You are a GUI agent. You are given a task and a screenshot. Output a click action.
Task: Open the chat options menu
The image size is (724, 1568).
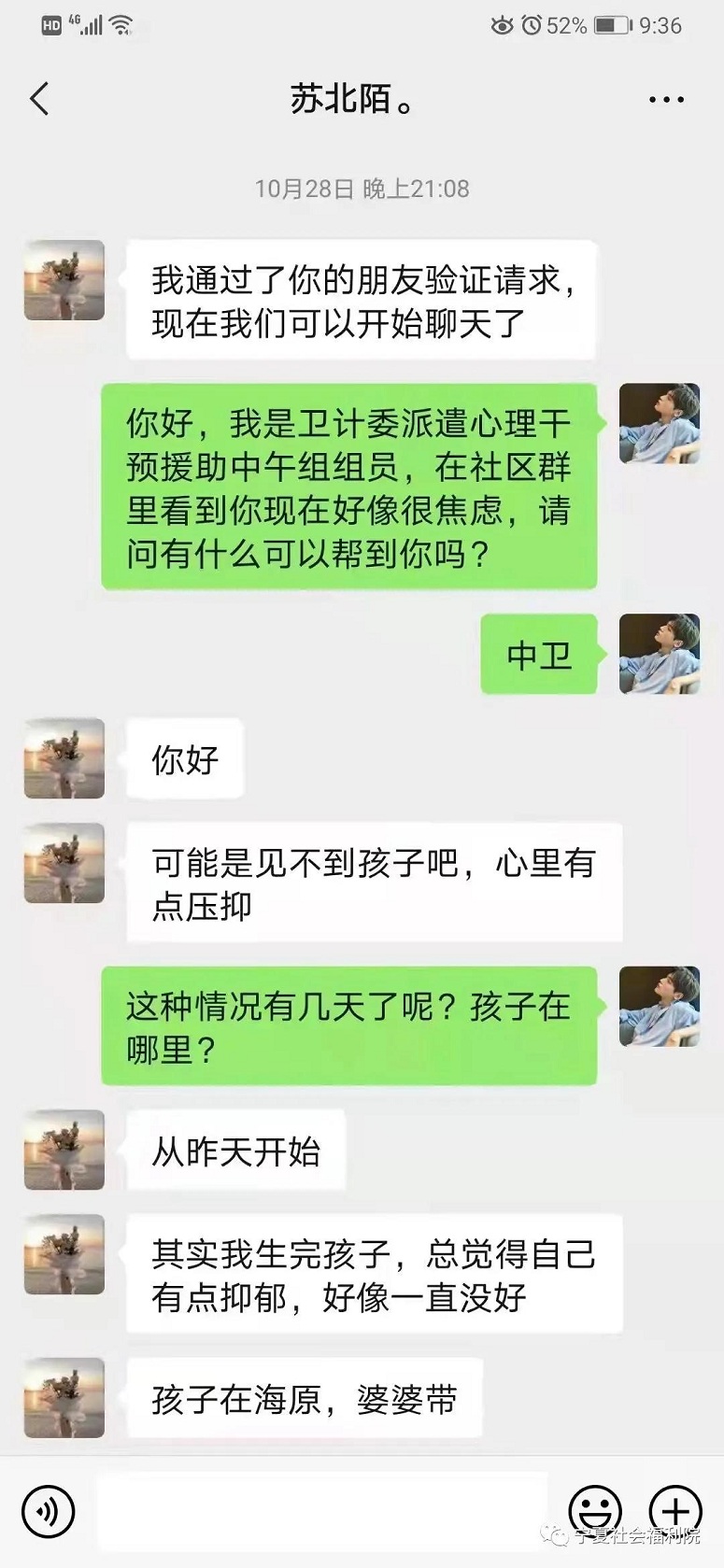point(665,99)
